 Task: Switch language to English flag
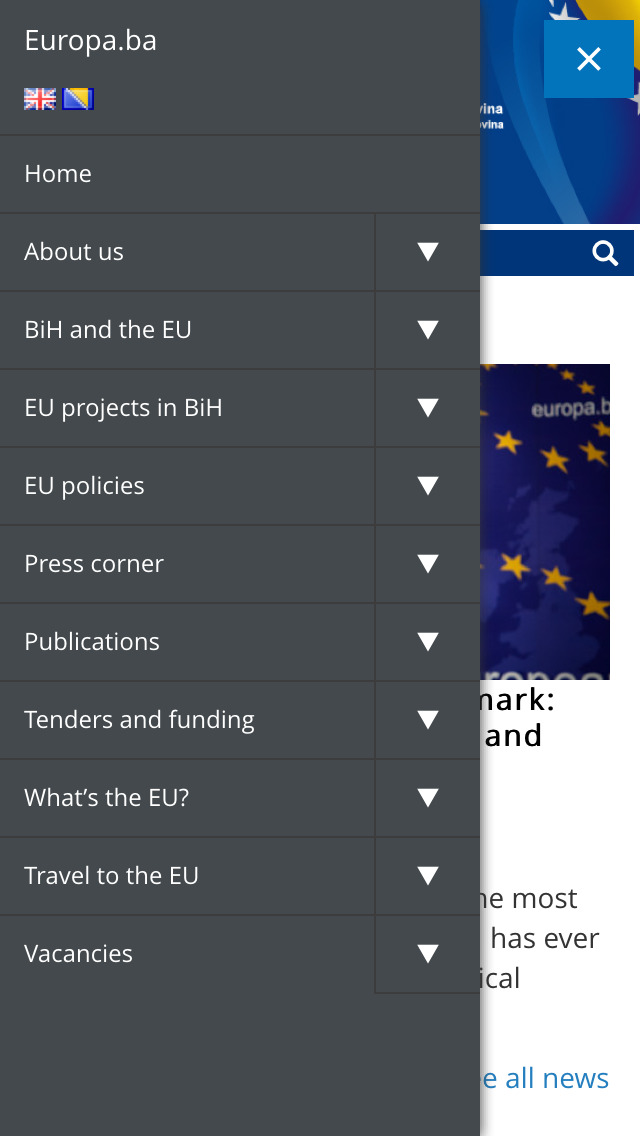[40, 99]
